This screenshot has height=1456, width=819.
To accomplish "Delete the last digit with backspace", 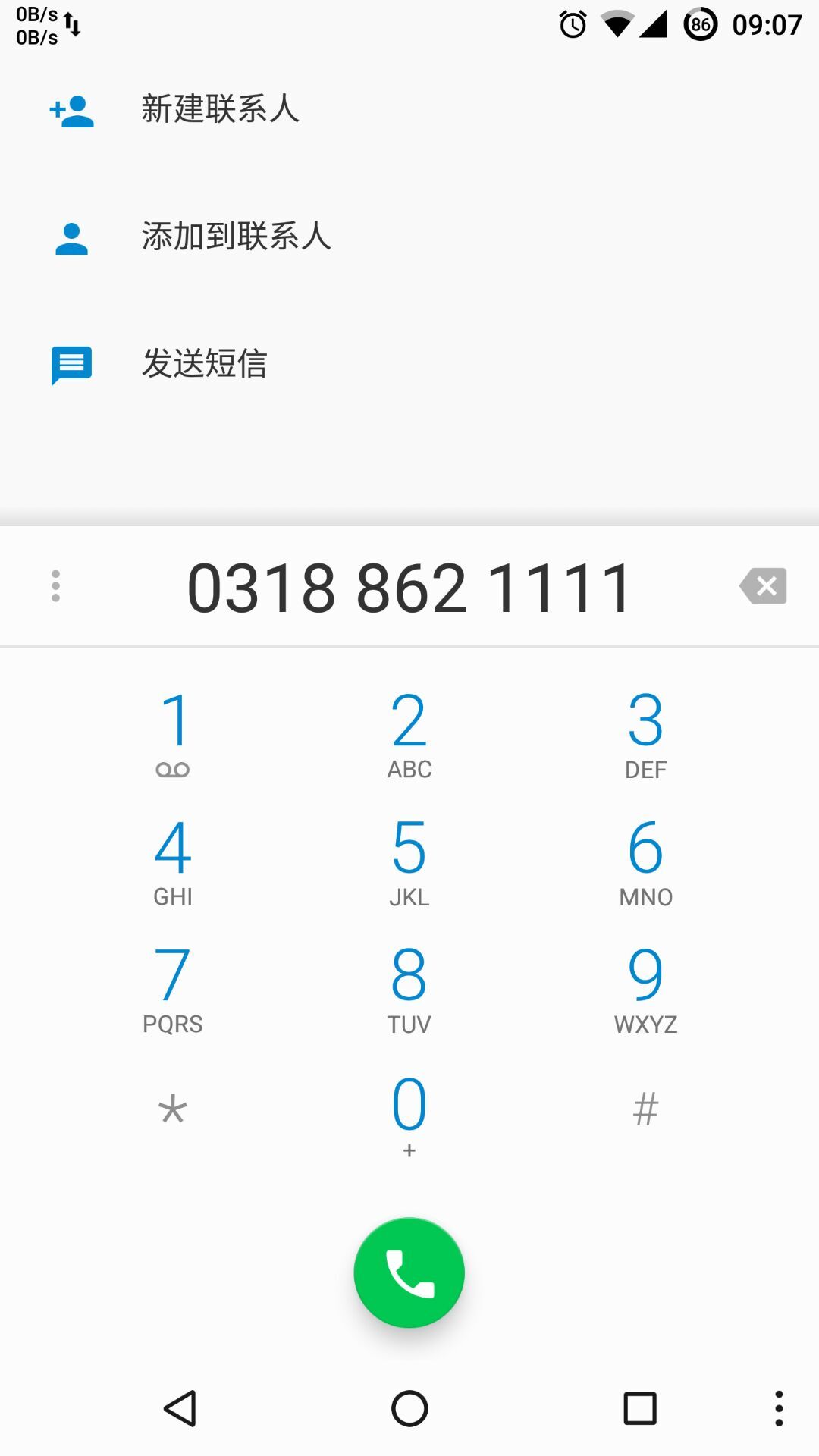I will 763,586.
